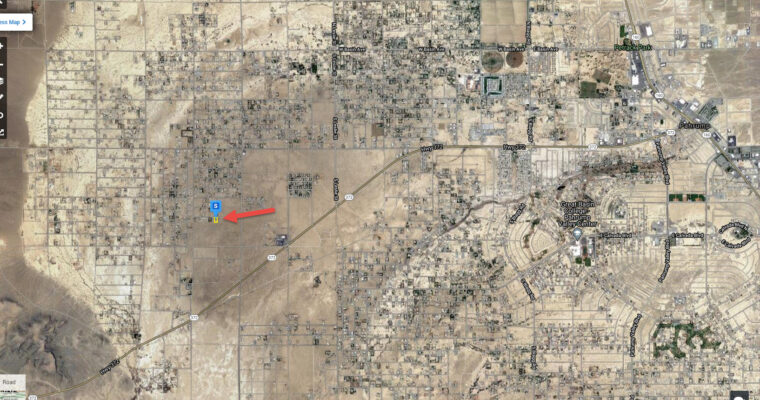The image size is (760, 400).
Task: Zoom out with the minus button
Action: pyautogui.click(x=3, y=63)
